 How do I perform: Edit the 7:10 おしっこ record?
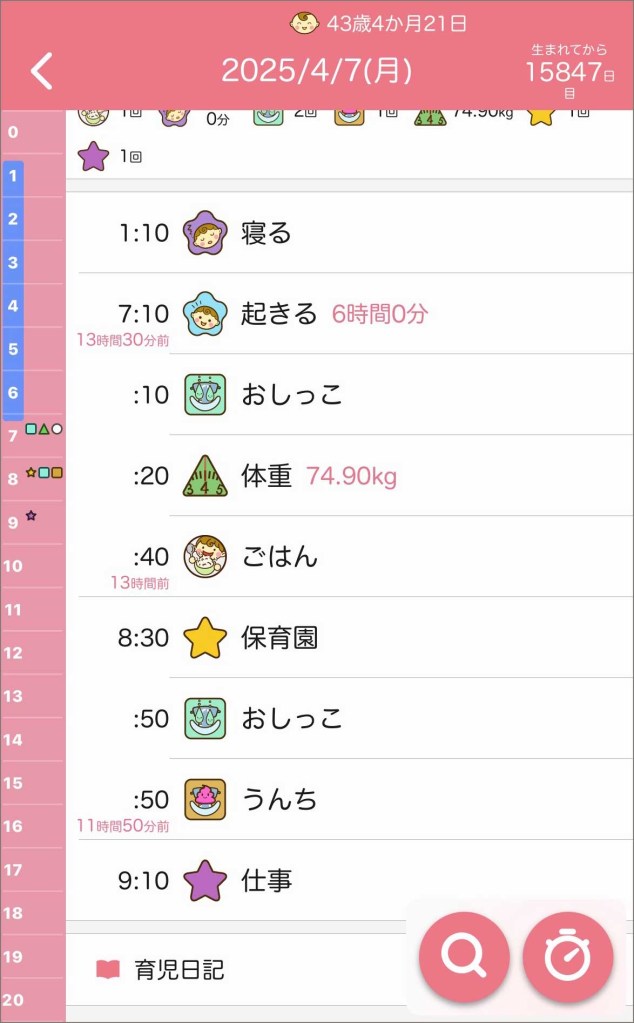tap(350, 394)
